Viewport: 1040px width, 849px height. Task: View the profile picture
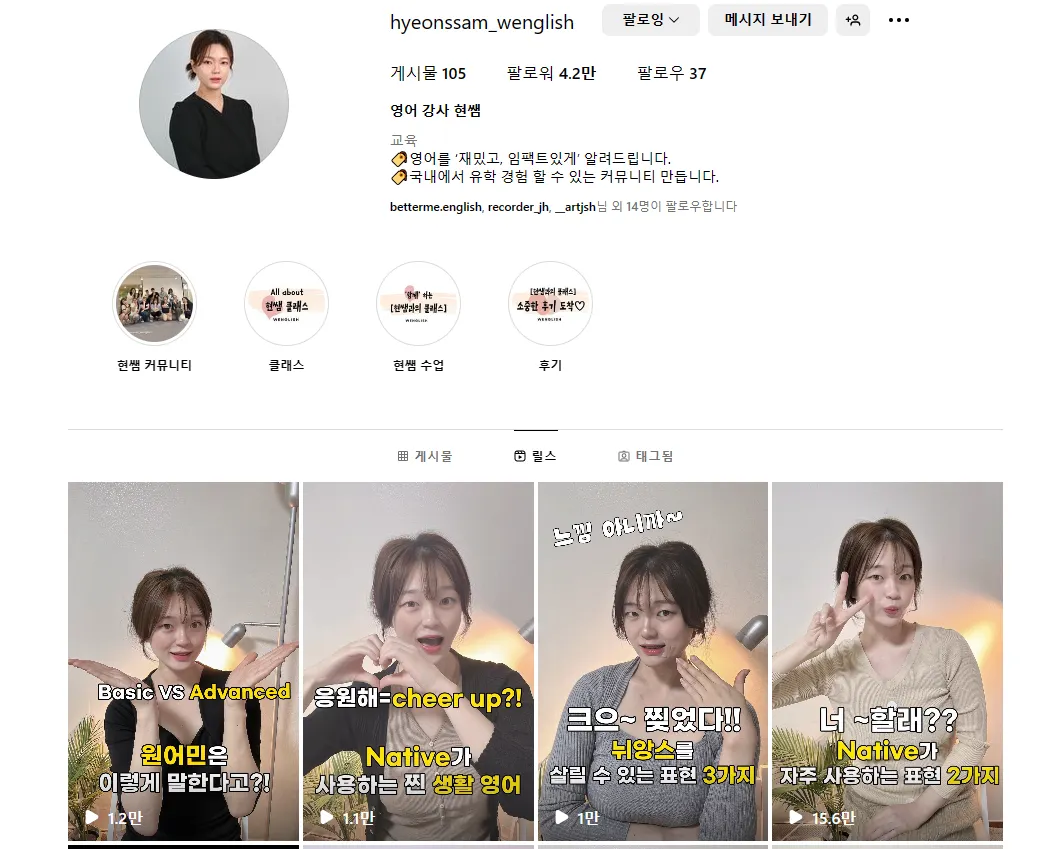tap(214, 104)
